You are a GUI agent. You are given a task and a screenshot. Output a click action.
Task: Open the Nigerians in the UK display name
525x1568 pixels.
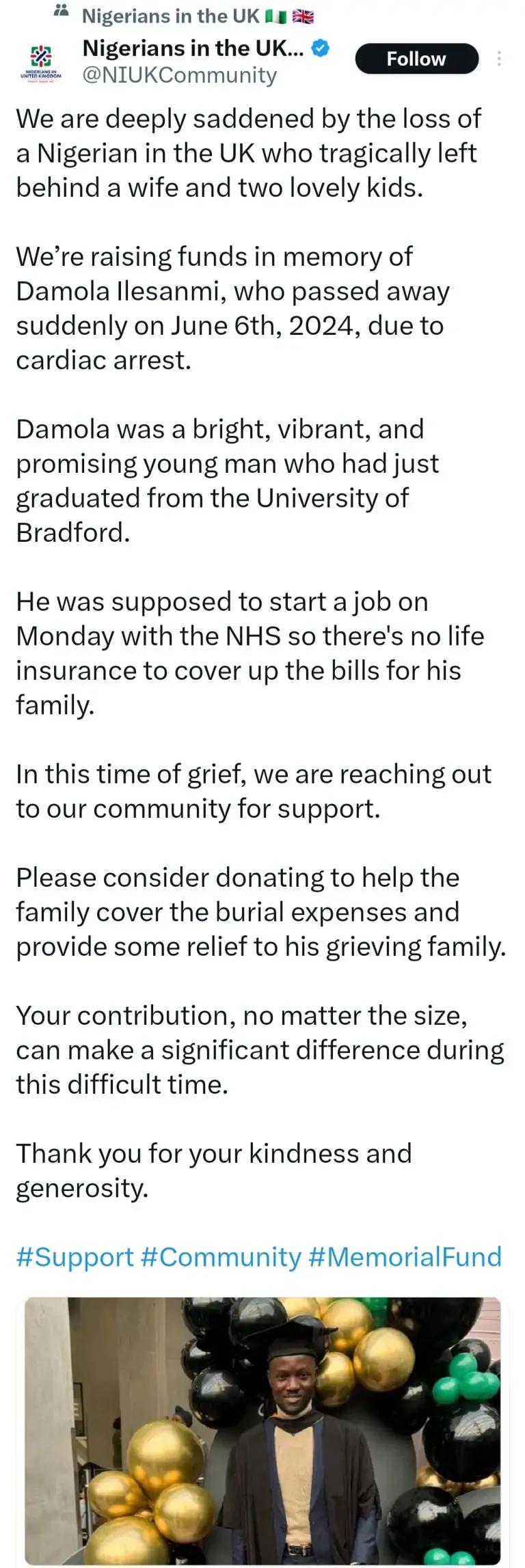pyautogui.click(x=193, y=48)
